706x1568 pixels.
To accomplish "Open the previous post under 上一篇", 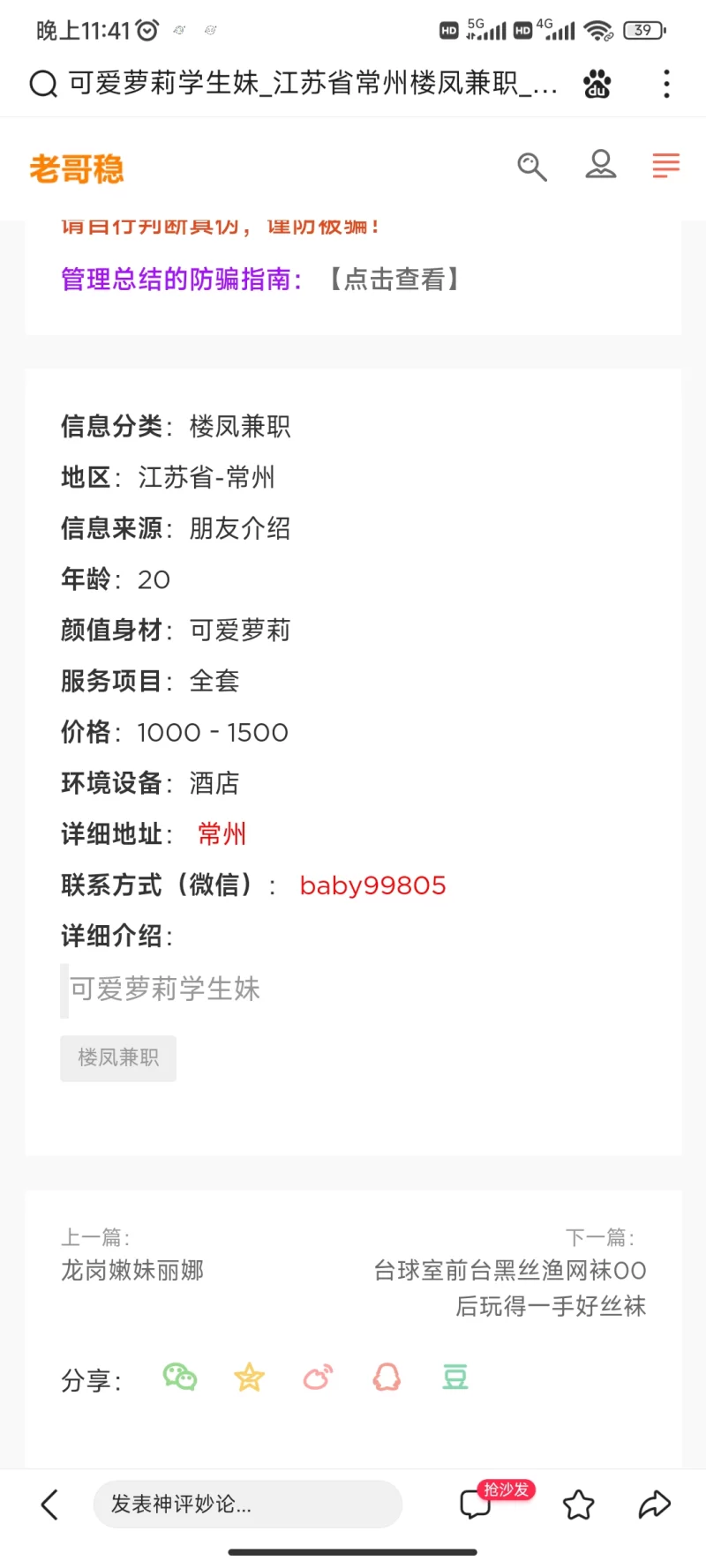I will coord(132,1271).
